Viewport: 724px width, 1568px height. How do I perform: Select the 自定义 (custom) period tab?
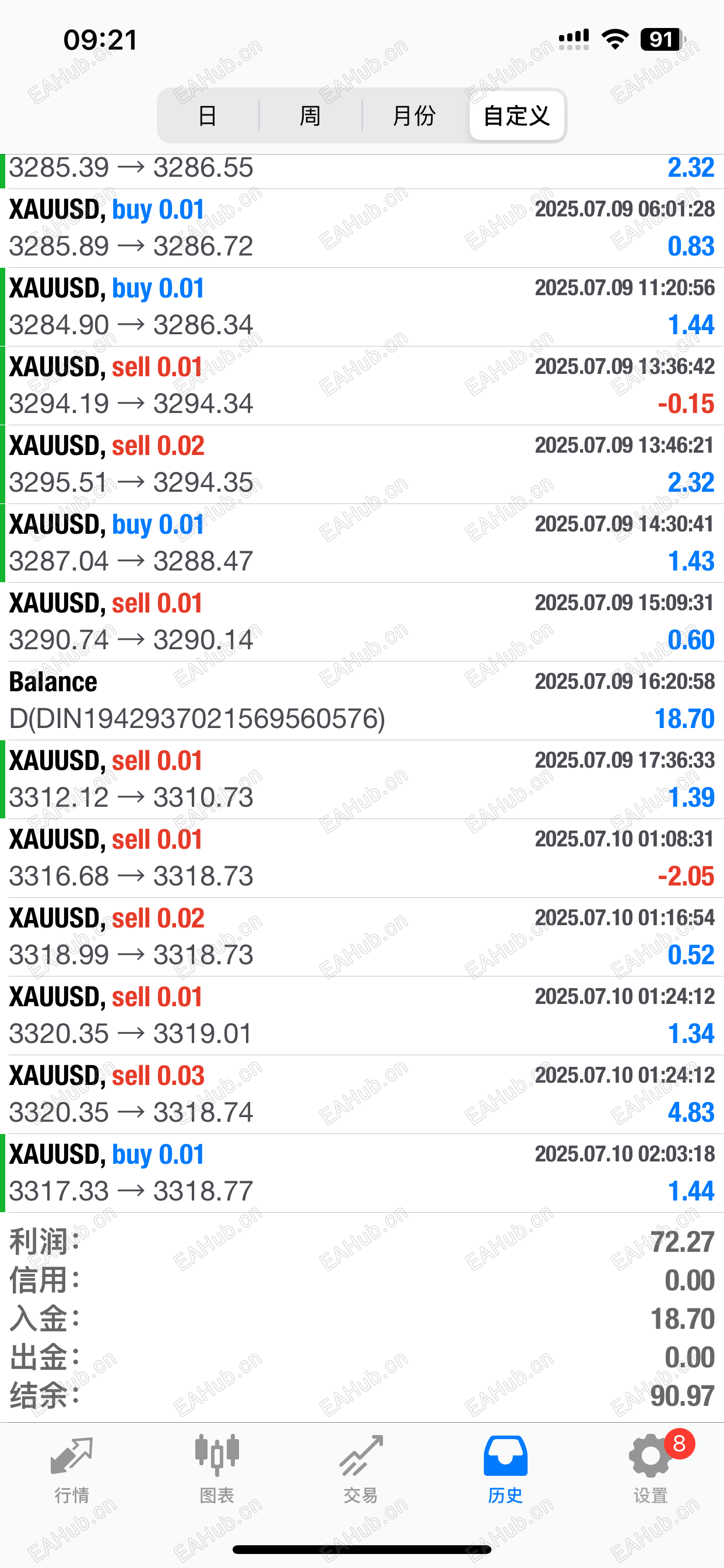[x=516, y=116]
